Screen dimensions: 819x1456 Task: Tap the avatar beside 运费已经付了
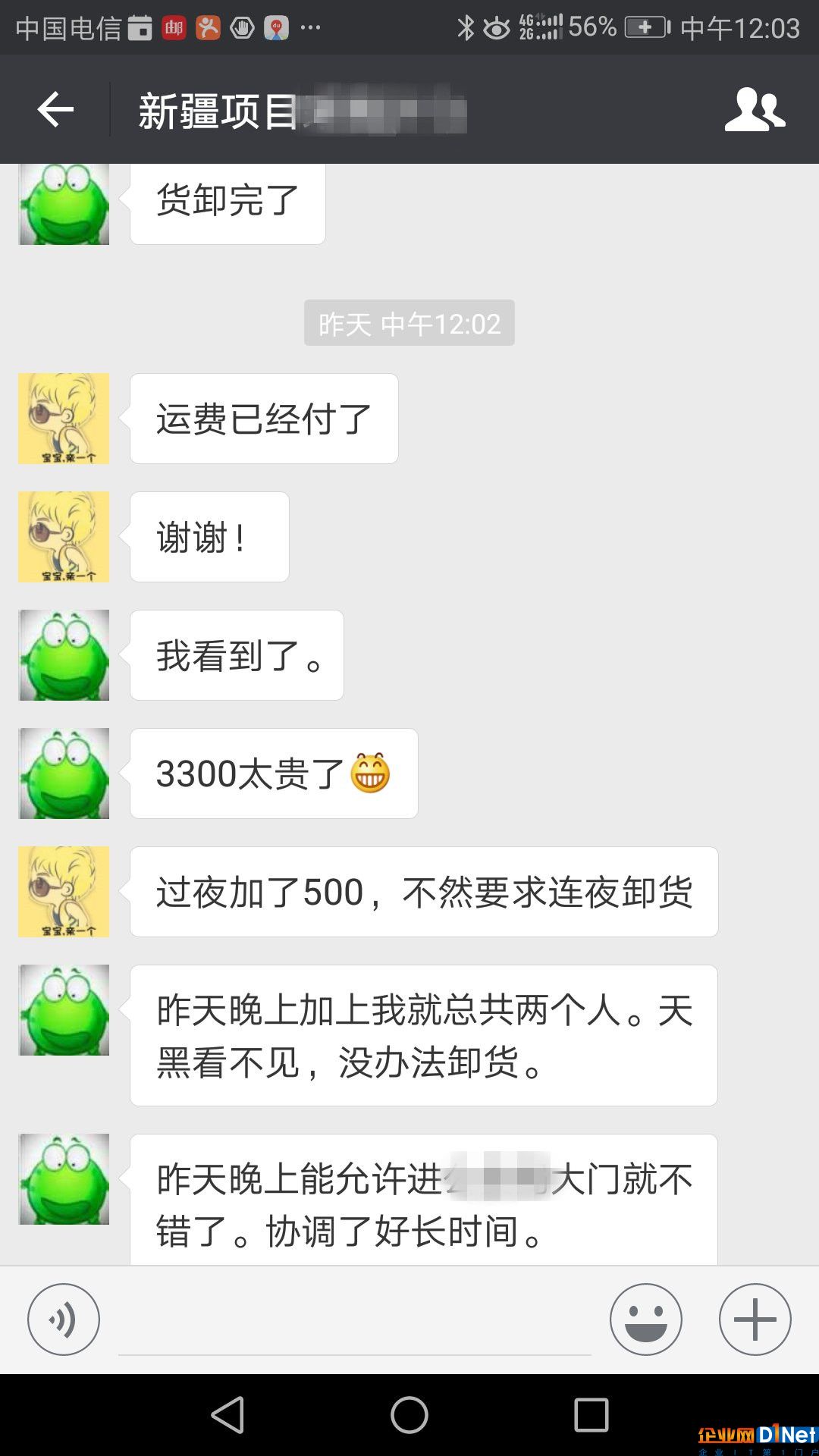(64, 419)
